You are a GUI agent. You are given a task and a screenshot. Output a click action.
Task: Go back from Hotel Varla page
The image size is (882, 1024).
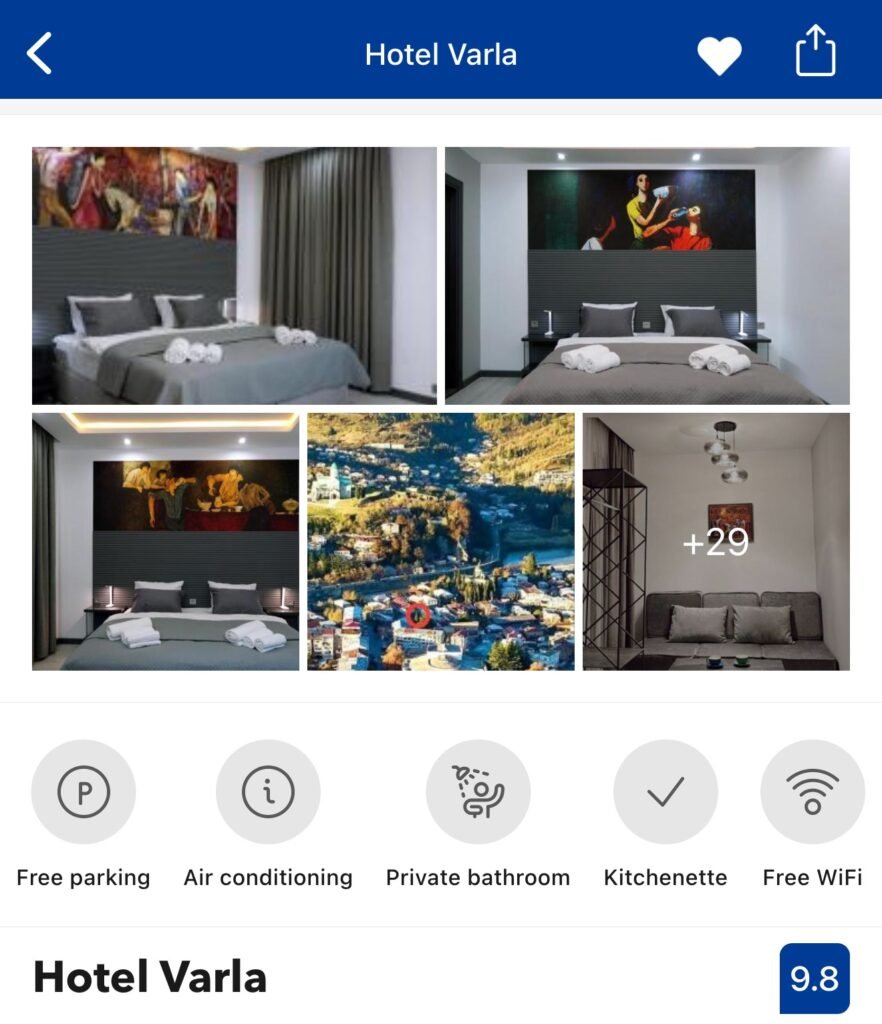(x=39, y=53)
